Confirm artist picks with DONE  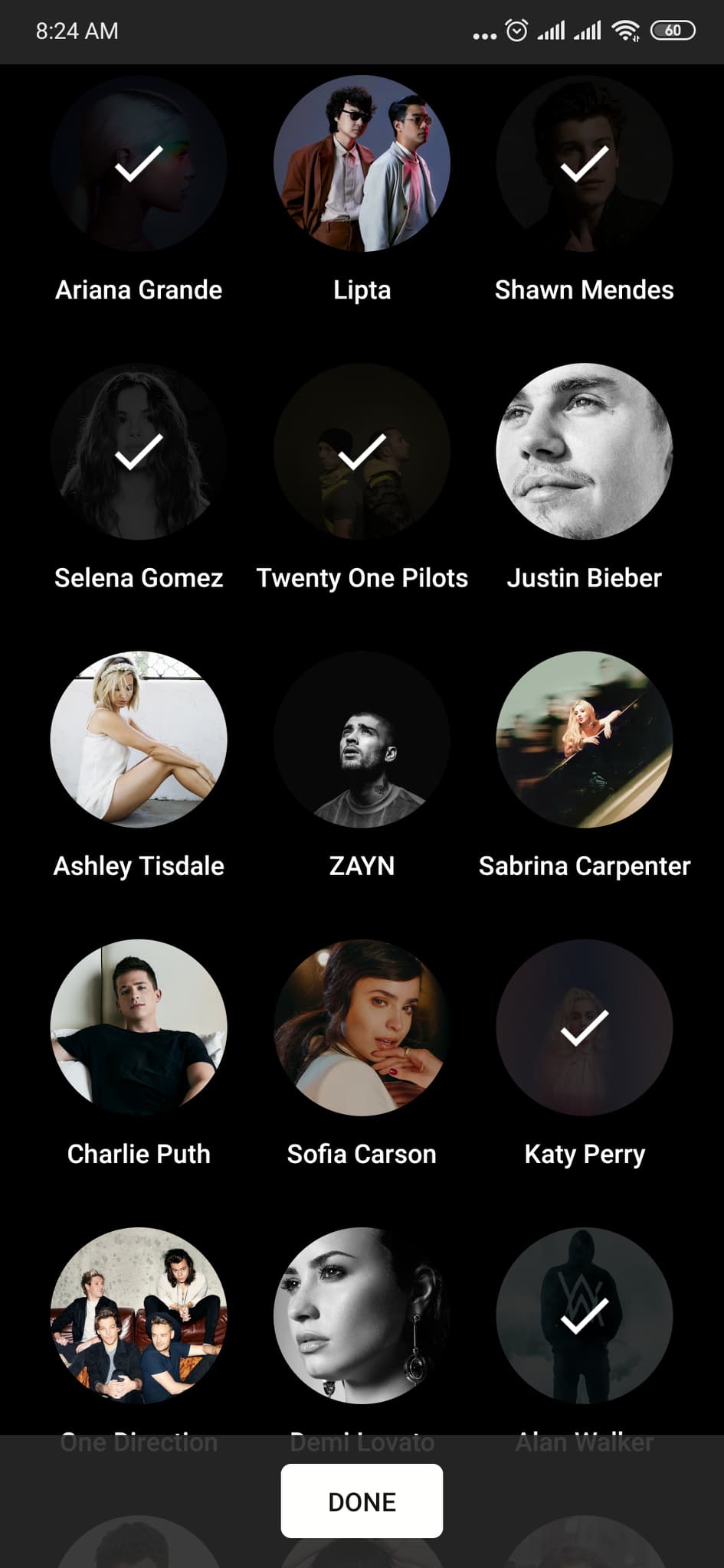click(362, 1501)
